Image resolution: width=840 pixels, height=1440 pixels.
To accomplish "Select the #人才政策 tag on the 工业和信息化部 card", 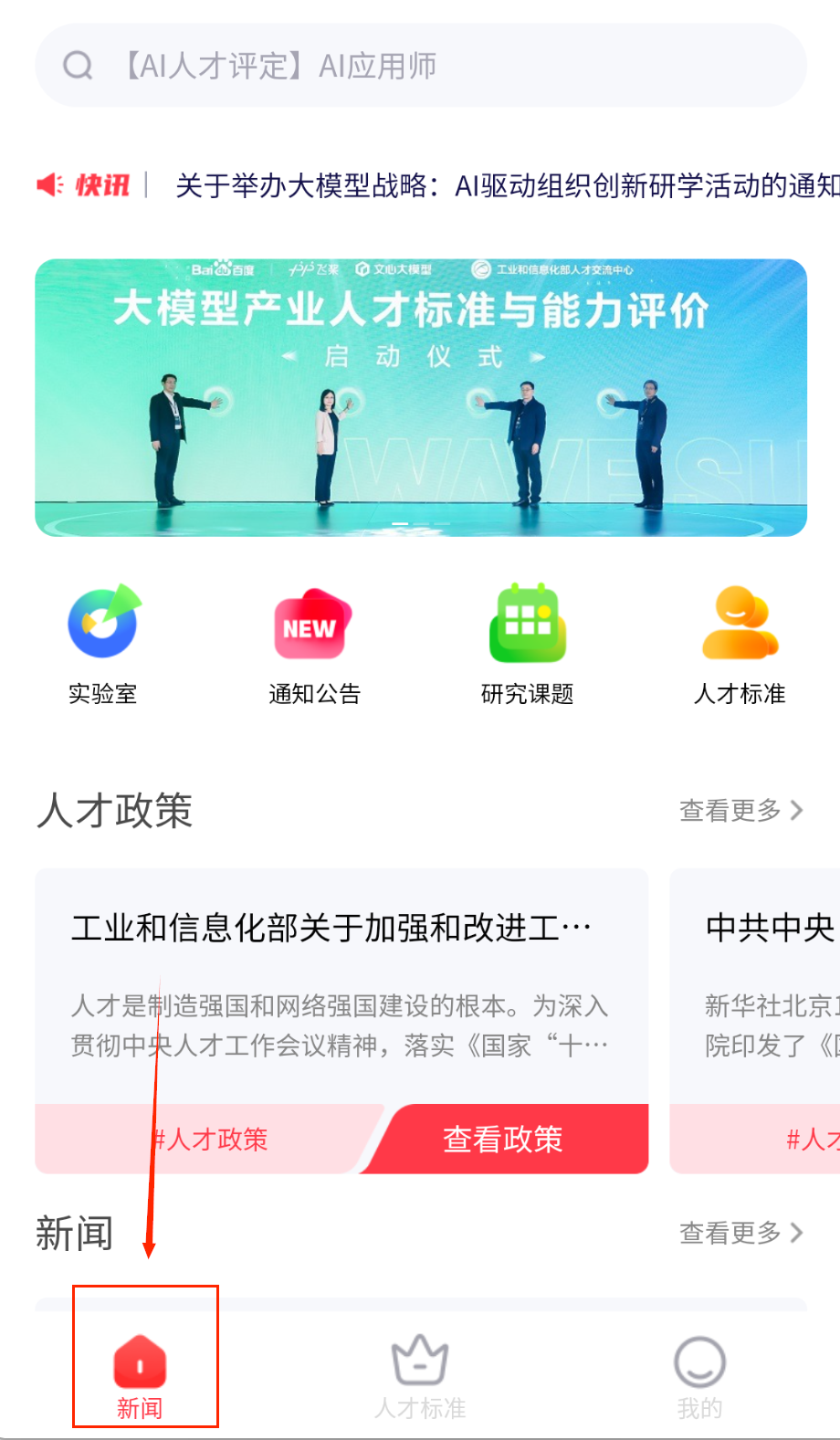I will pos(209,1140).
